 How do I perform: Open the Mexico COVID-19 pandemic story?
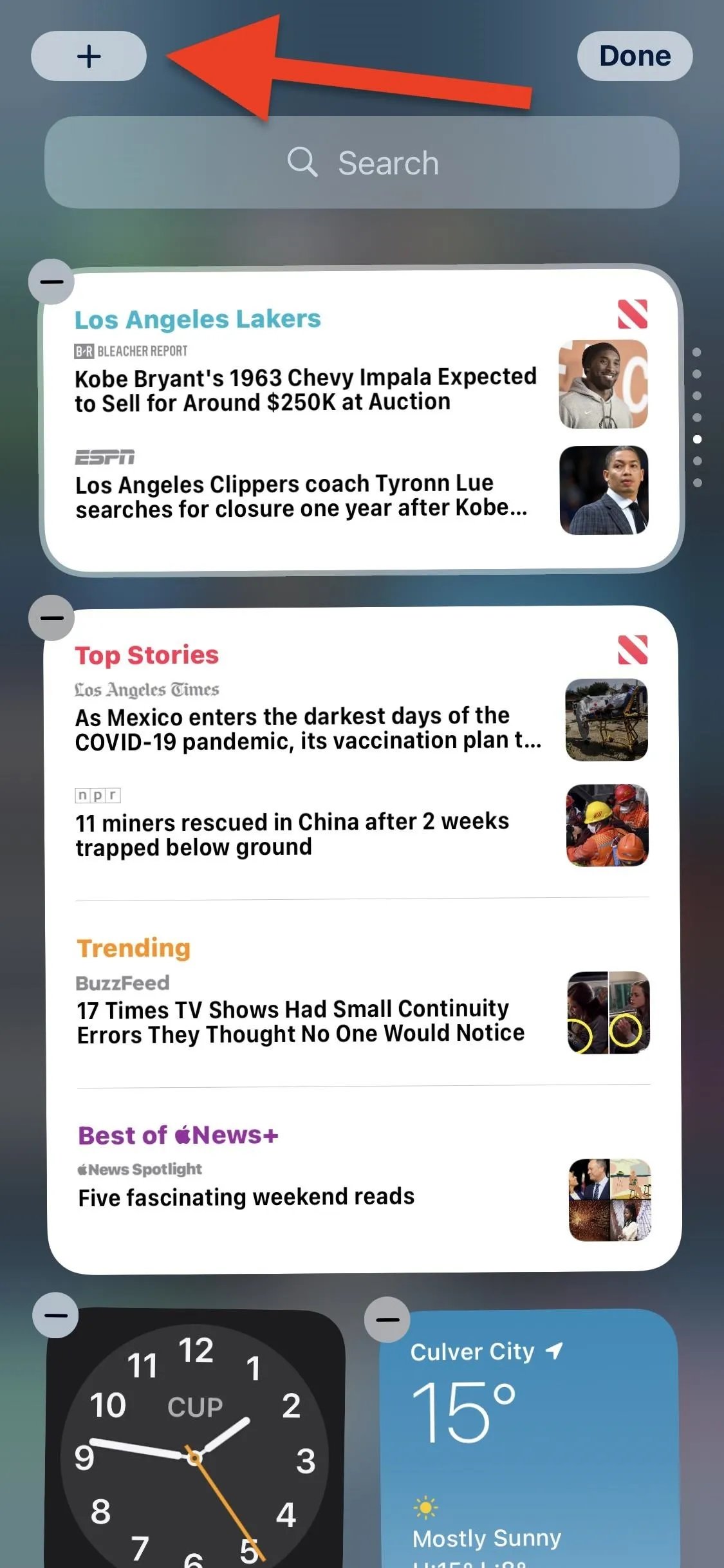pos(361,720)
